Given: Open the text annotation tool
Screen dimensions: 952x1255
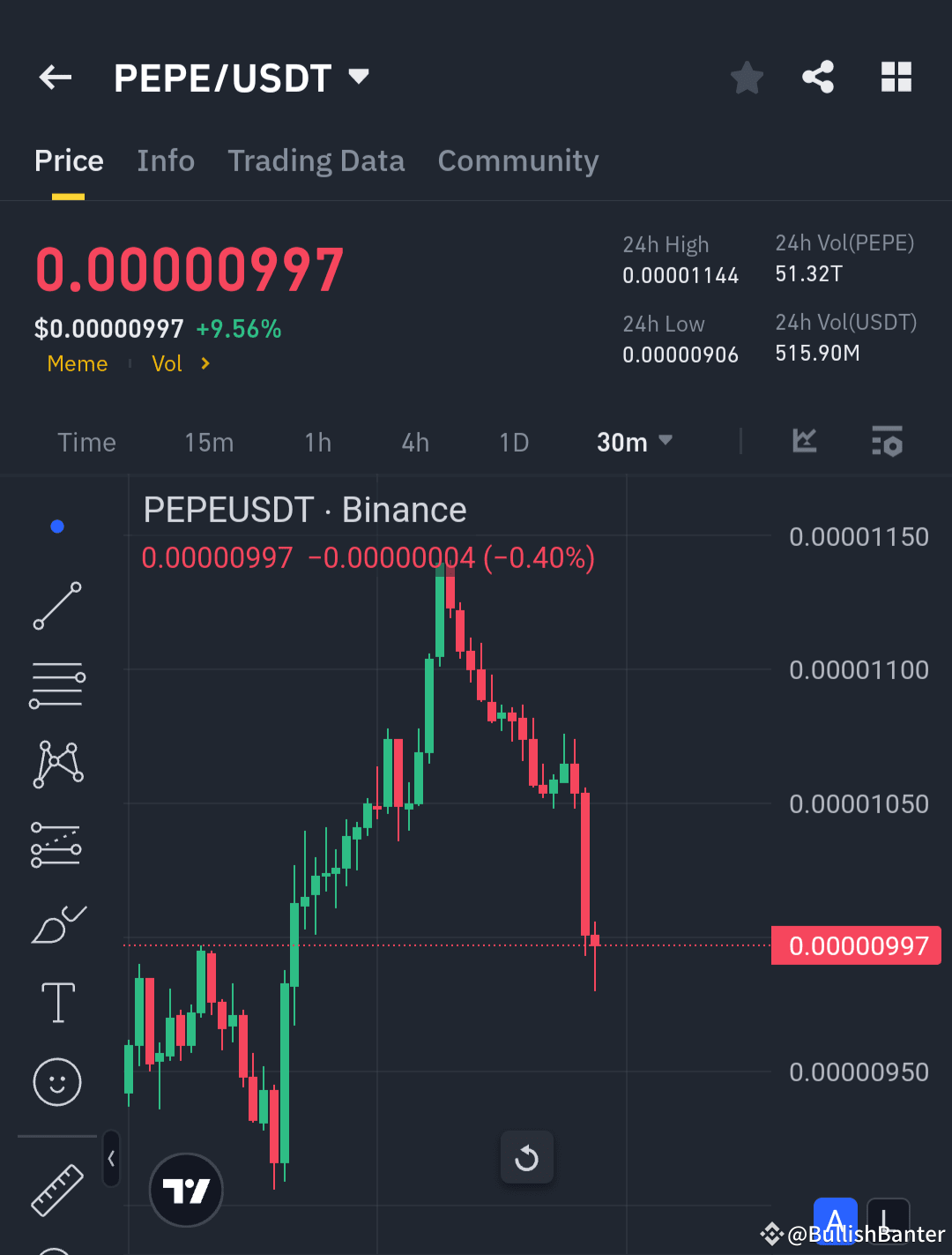Looking at the screenshot, I should pyautogui.click(x=56, y=1003).
